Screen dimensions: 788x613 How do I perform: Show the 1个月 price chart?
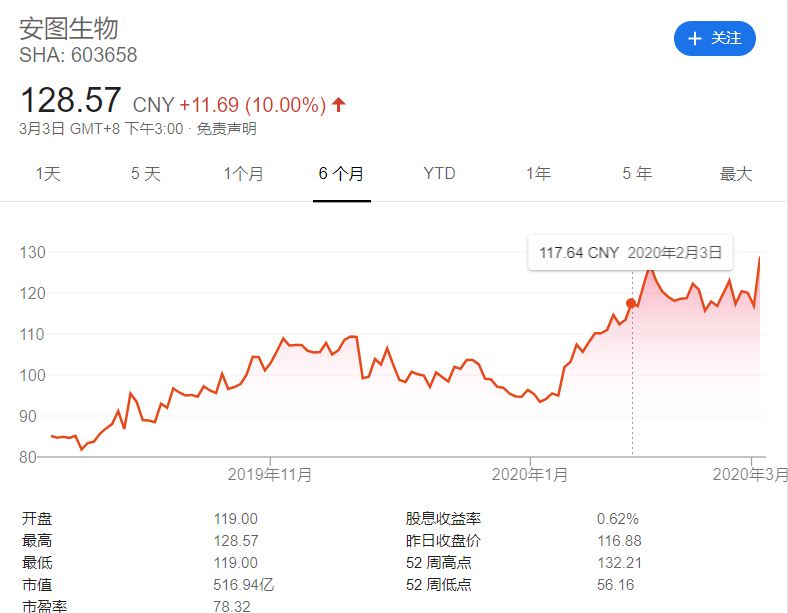243,174
